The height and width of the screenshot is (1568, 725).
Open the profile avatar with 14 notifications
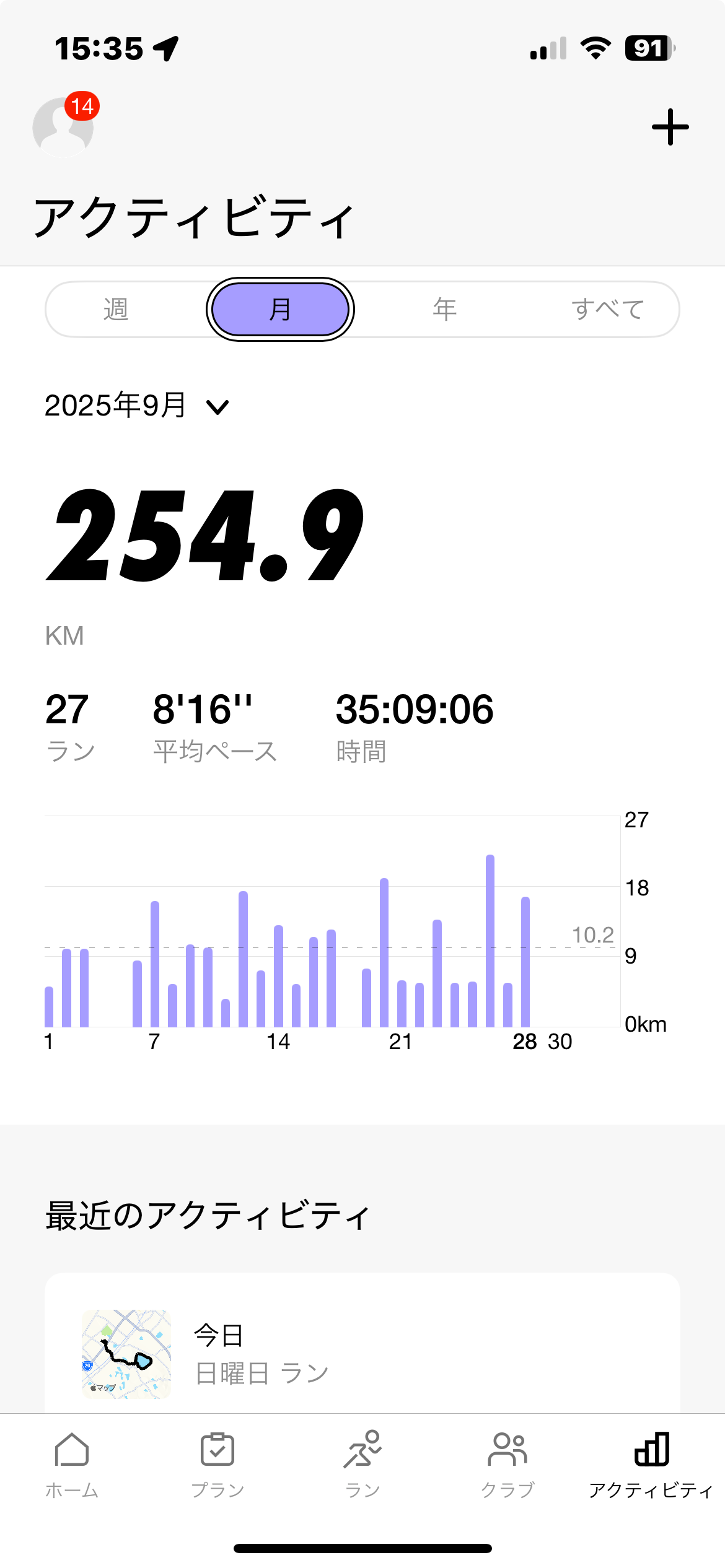63,127
